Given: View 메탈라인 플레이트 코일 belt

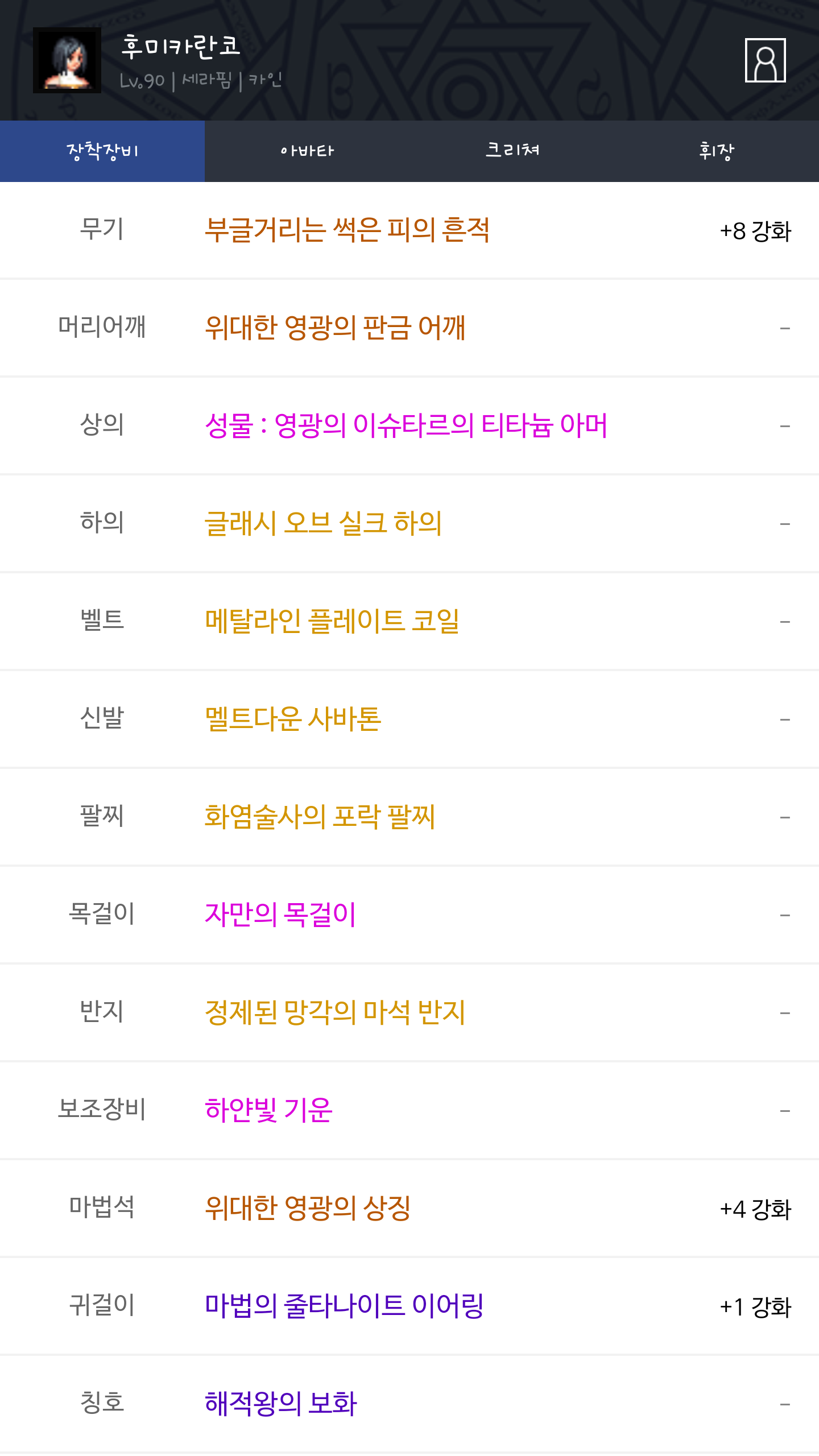Looking at the screenshot, I should point(332,622).
